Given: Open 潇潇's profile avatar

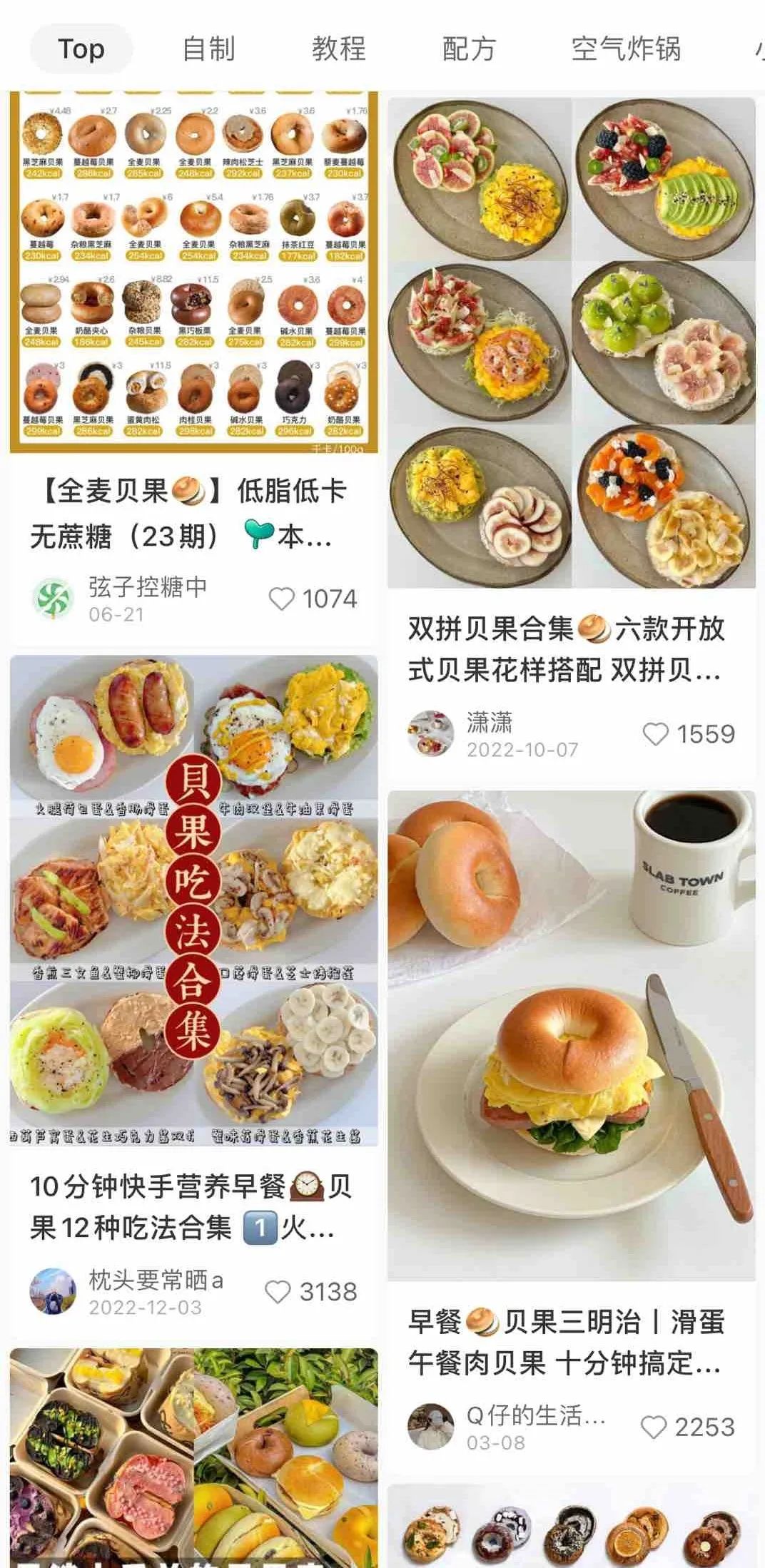Looking at the screenshot, I should click(x=430, y=734).
